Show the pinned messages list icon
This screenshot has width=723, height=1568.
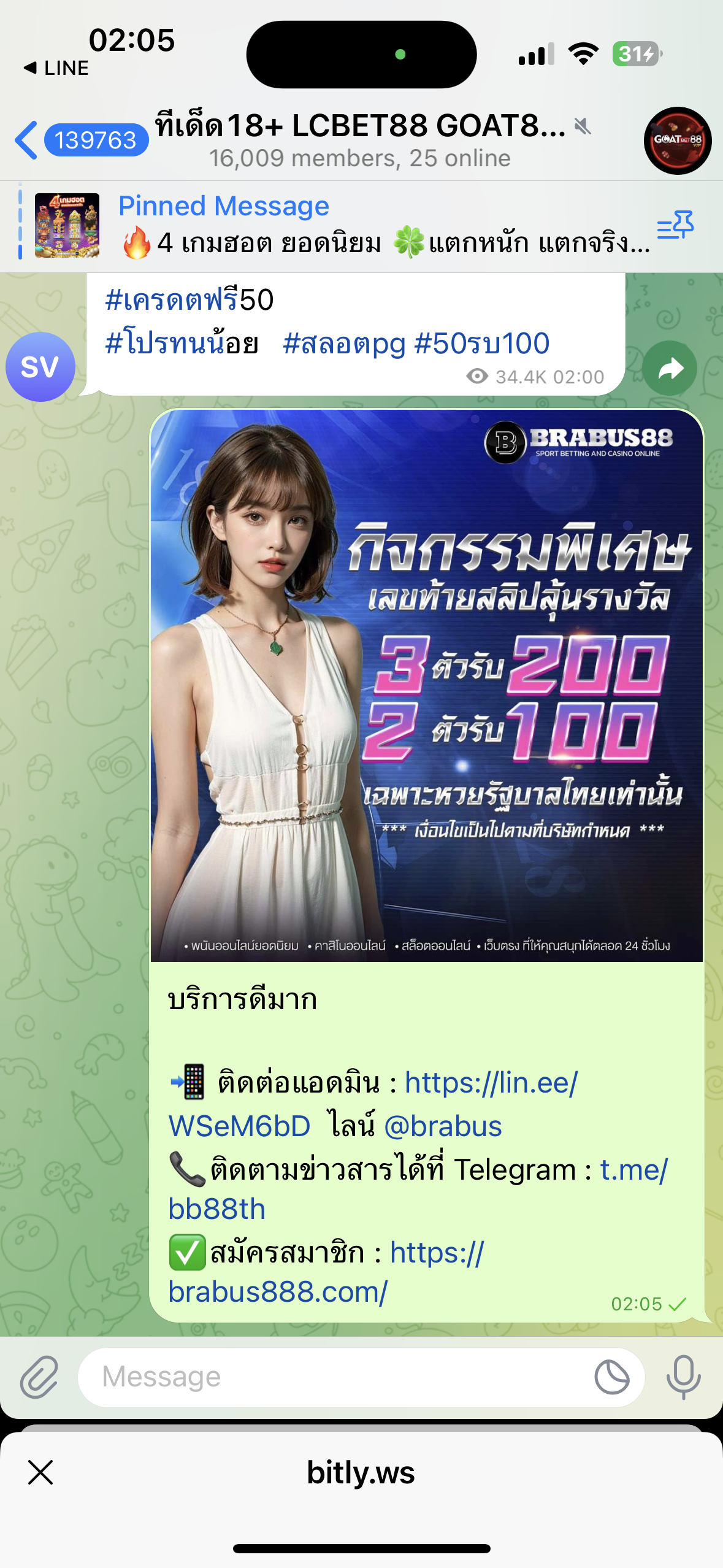(x=675, y=226)
